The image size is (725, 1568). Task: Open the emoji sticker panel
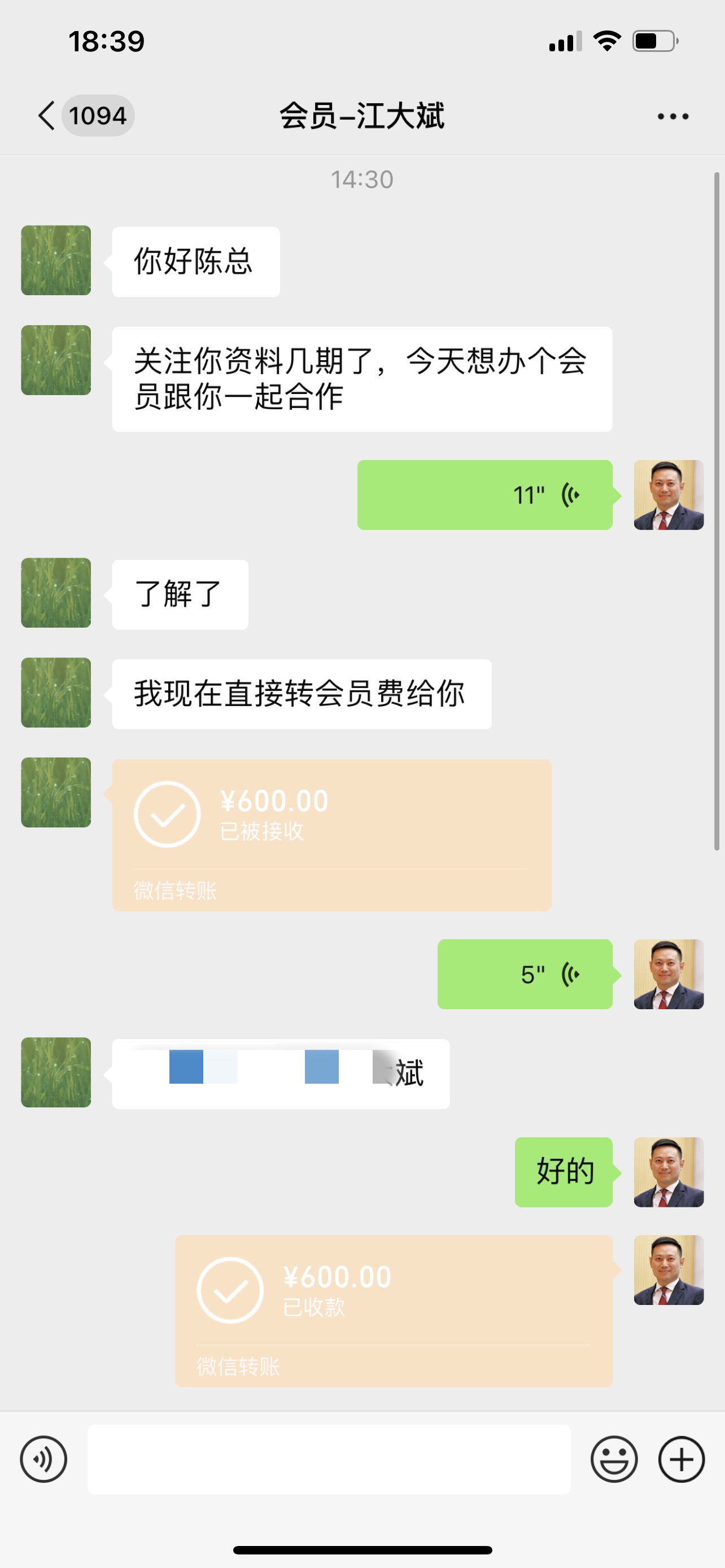tap(614, 1459)
